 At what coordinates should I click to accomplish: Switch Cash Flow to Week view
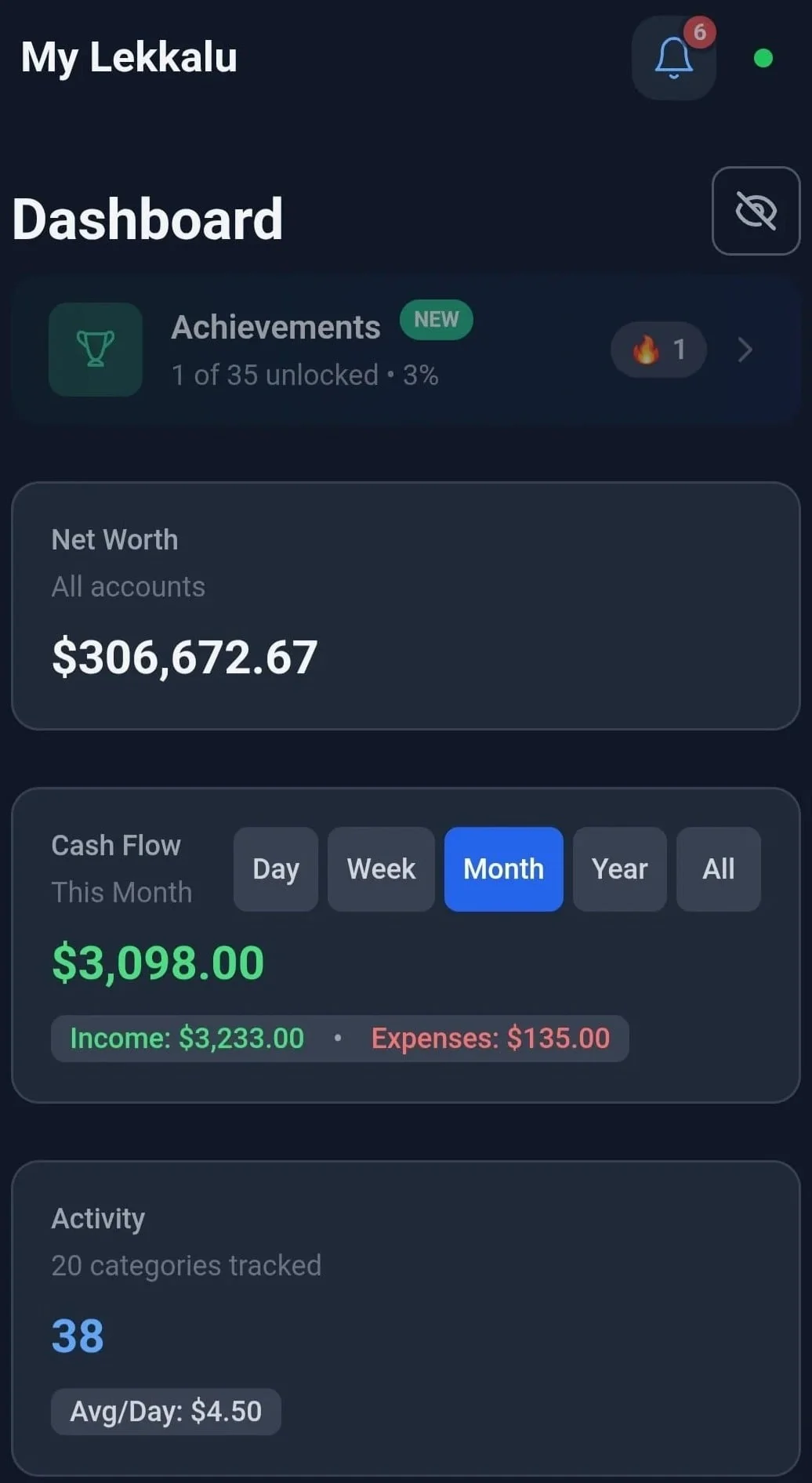(x=380, y=868)
